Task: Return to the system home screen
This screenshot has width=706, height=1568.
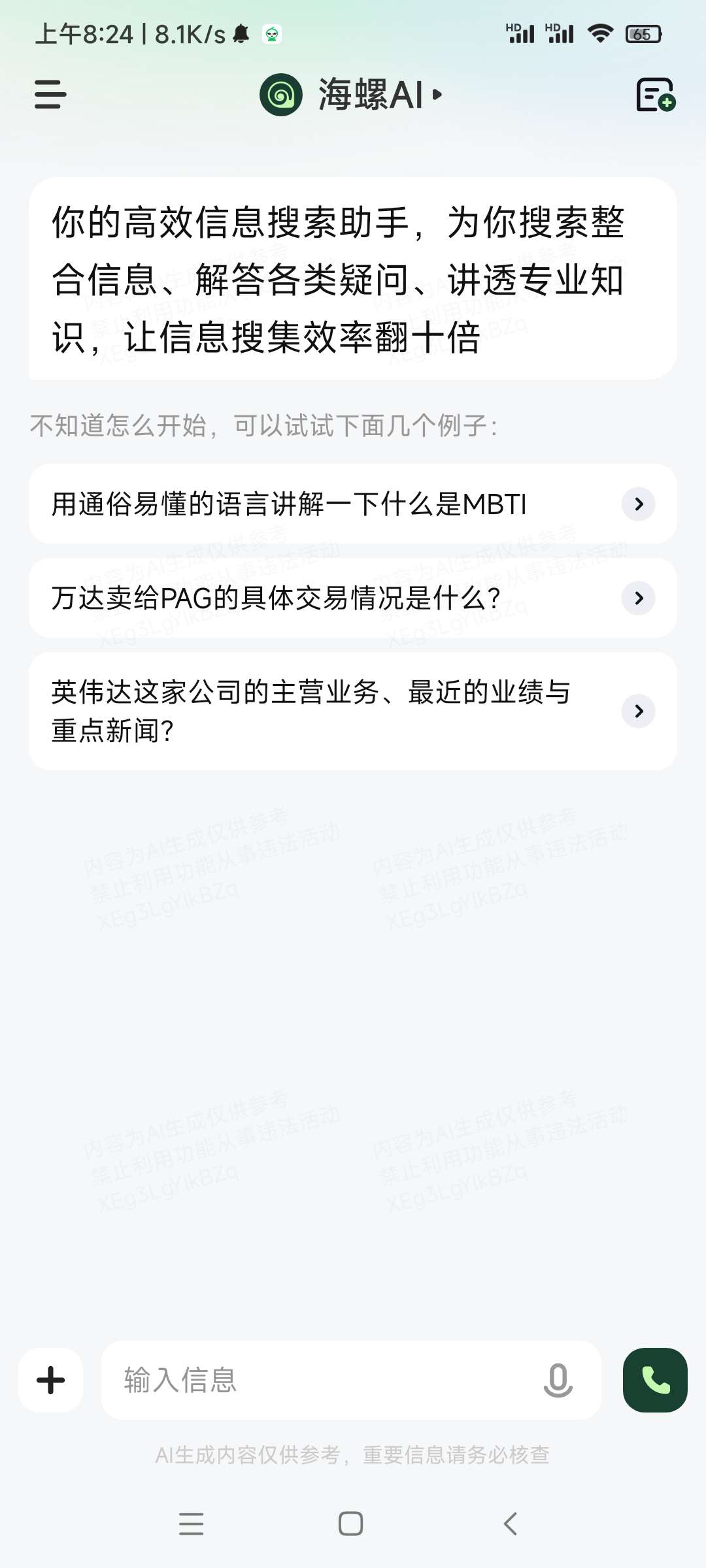Action: click(351, 1524)
